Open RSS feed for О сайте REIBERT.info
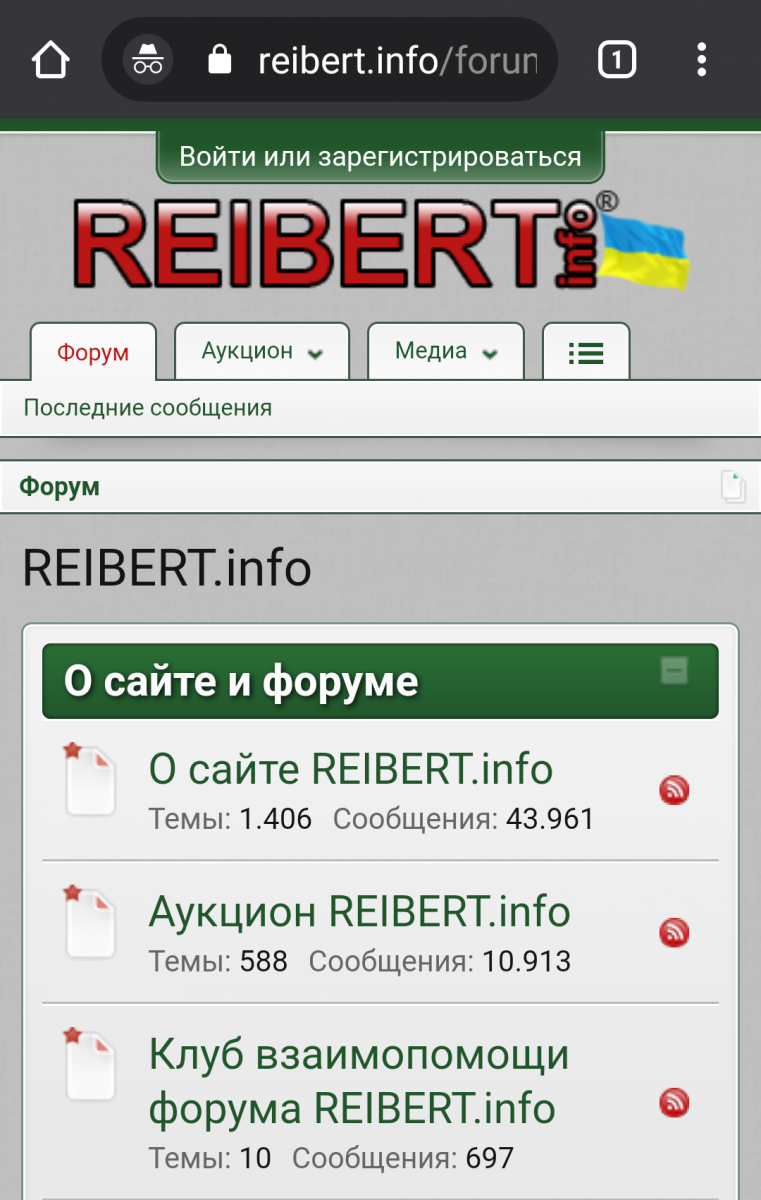The image size is (761, 1200). click(x=674, y=791)
